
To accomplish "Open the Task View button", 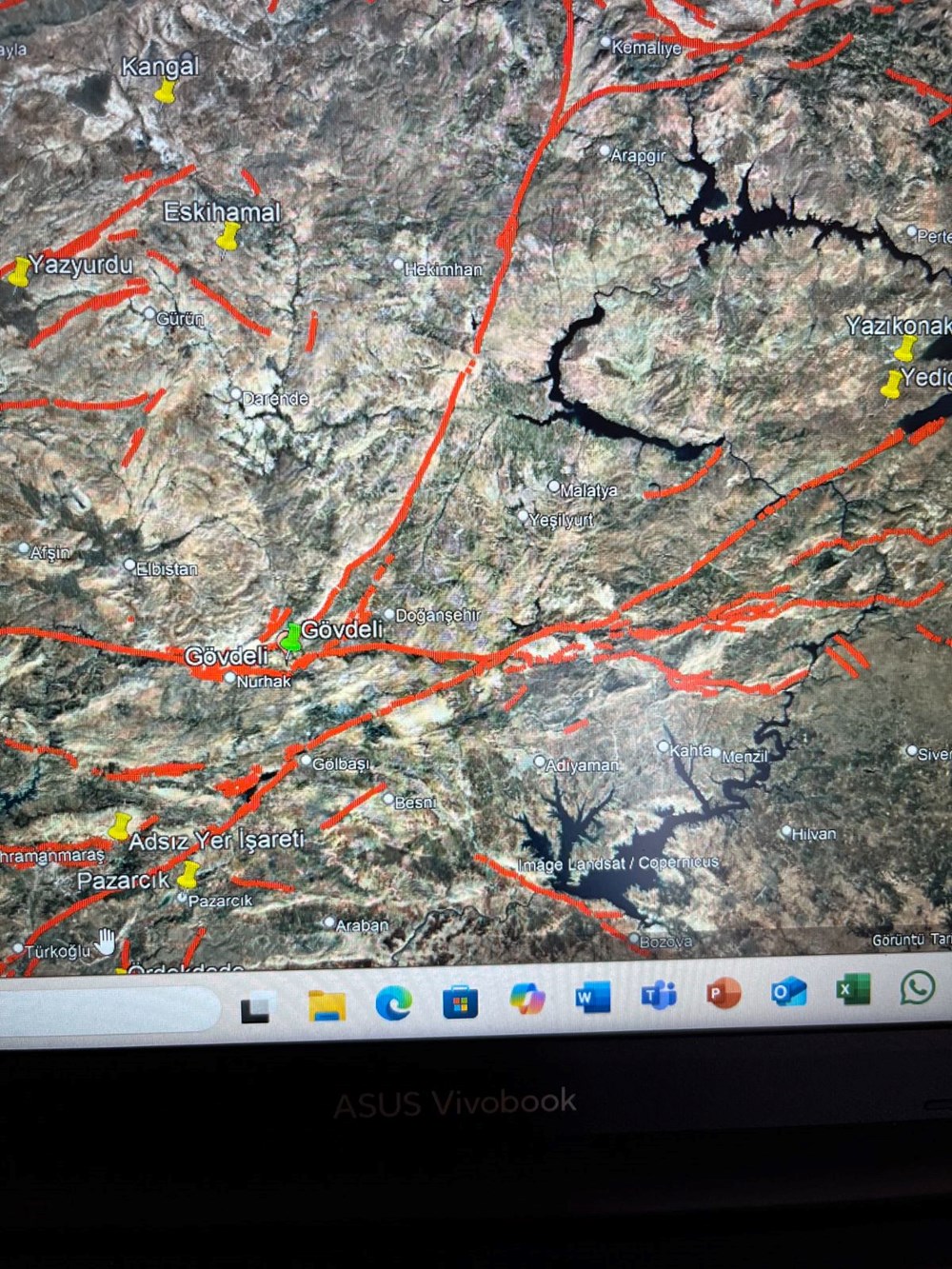I will click(257, 1008).
